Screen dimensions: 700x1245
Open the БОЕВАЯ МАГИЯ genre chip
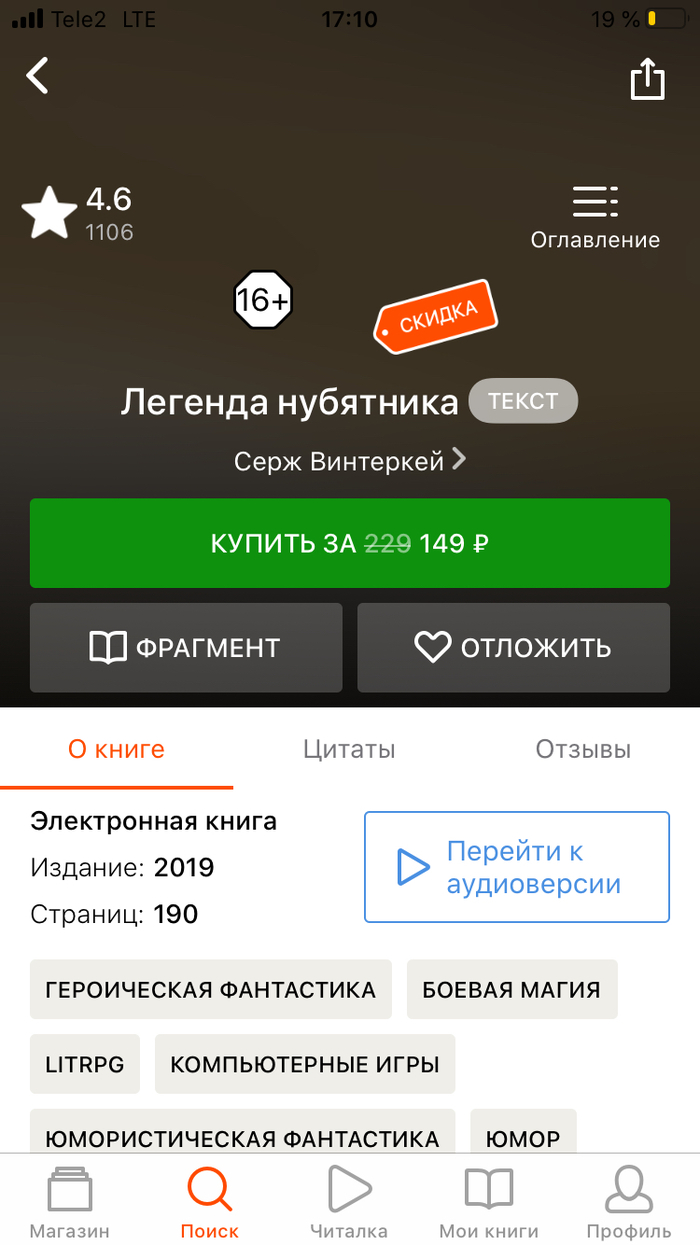tap(511, 990)
